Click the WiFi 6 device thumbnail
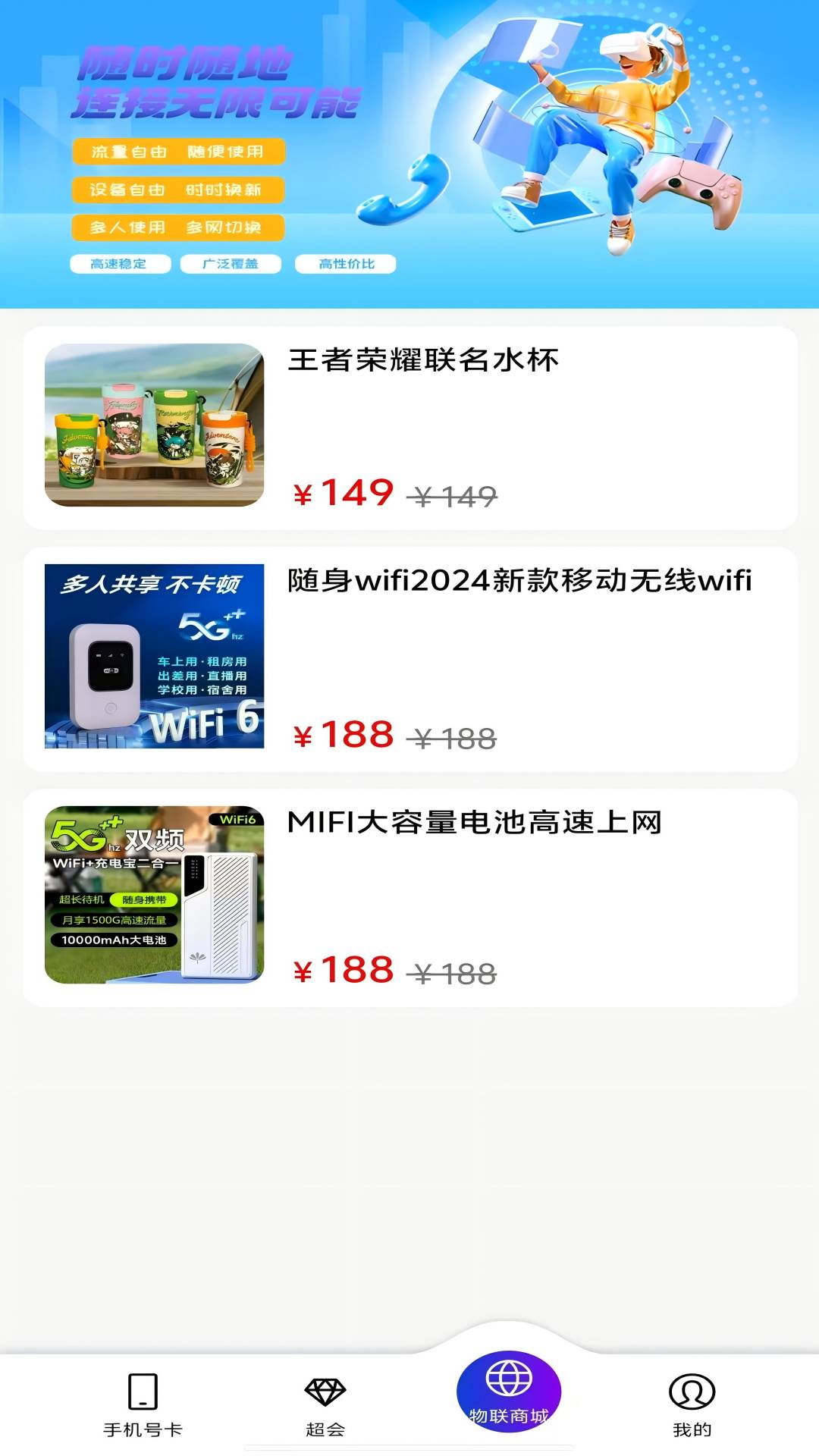This screenshot has height=1456, width=819. tap(155, 657)
